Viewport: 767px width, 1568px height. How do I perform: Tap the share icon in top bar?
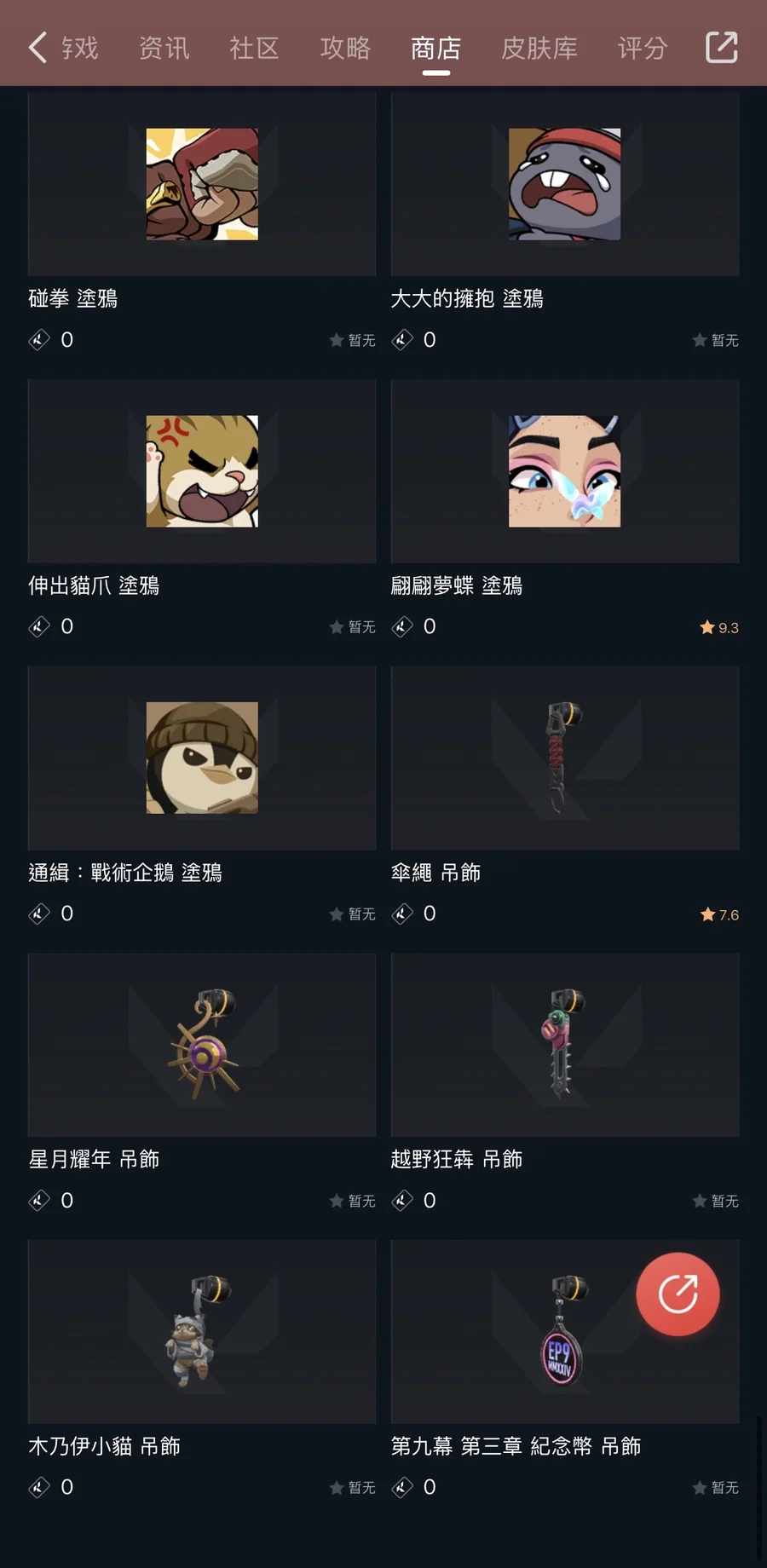click(721, 48)
